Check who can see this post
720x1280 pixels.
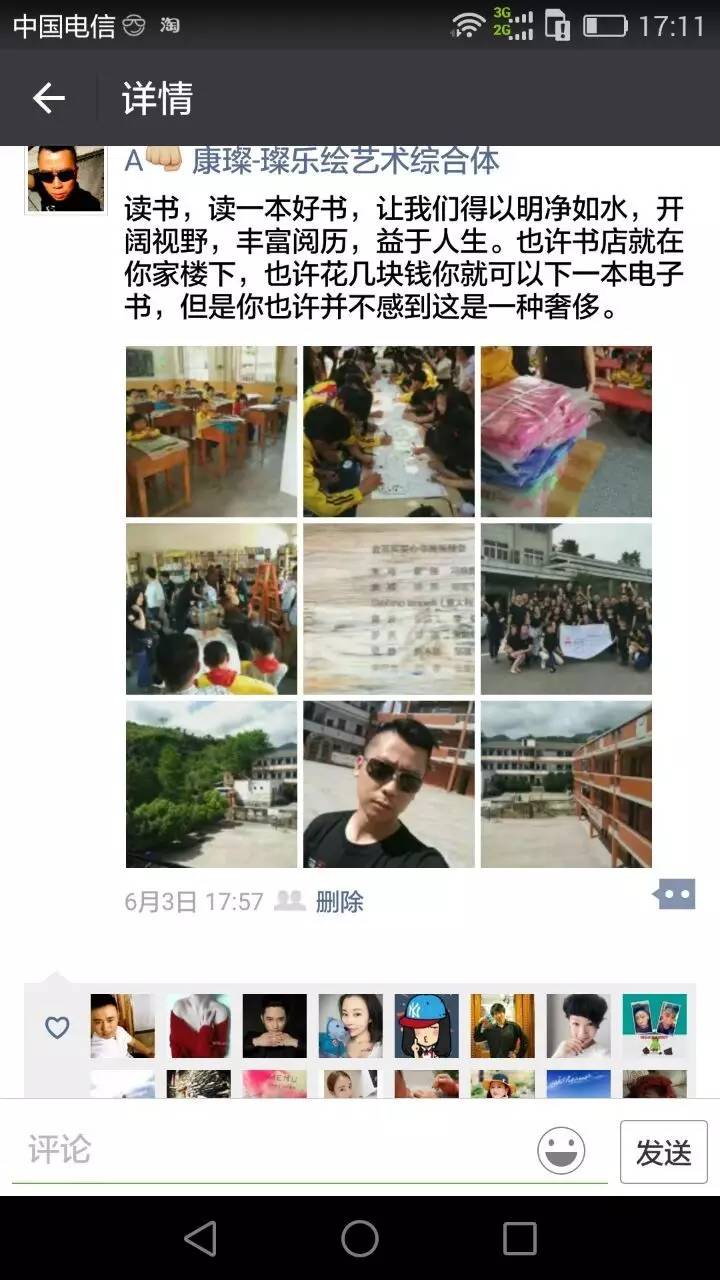point(290,901)
